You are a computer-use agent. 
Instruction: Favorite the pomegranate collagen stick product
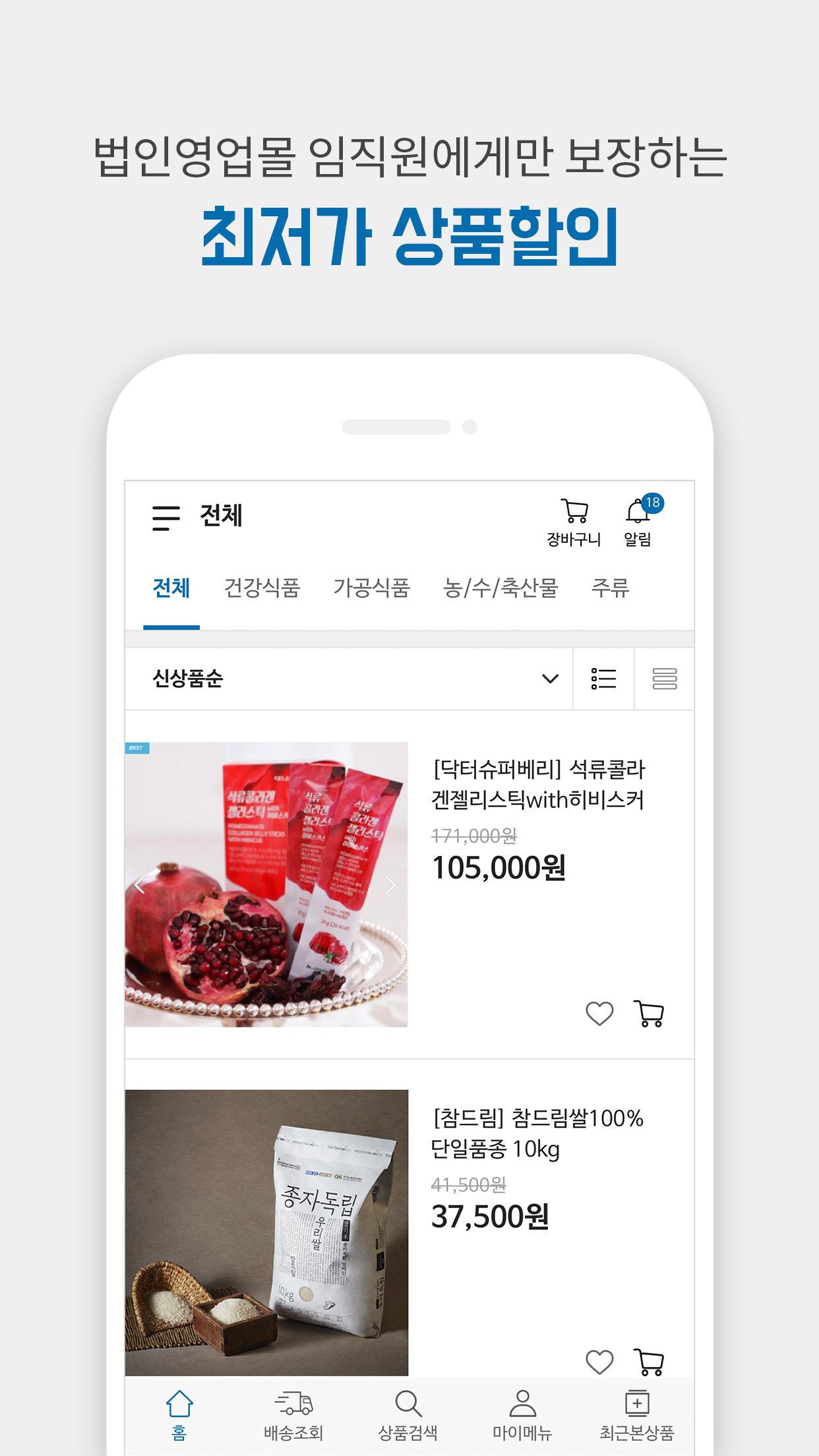point(599,1014)
